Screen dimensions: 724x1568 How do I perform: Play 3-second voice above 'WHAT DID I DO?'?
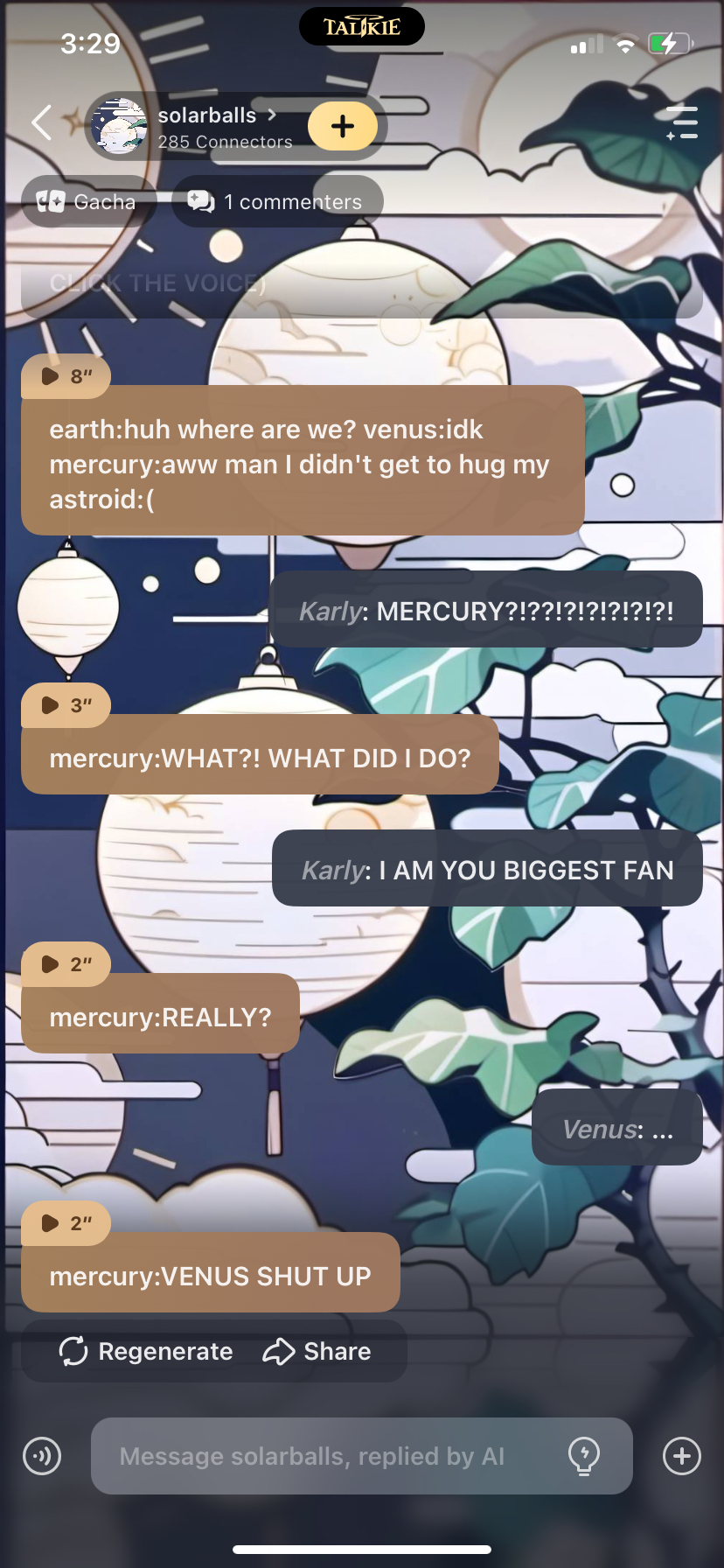click(x=66, y=705)
